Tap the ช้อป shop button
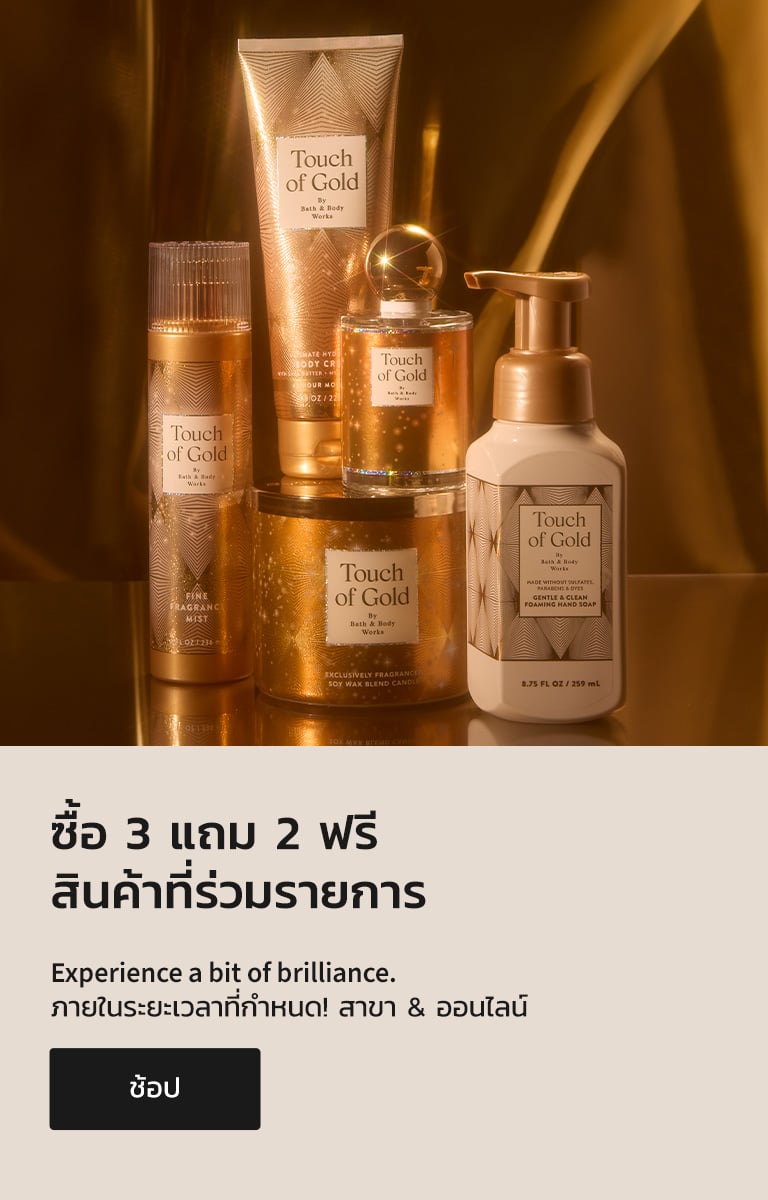Screen dimensions: 768x1200 [x=155, y=1089]
